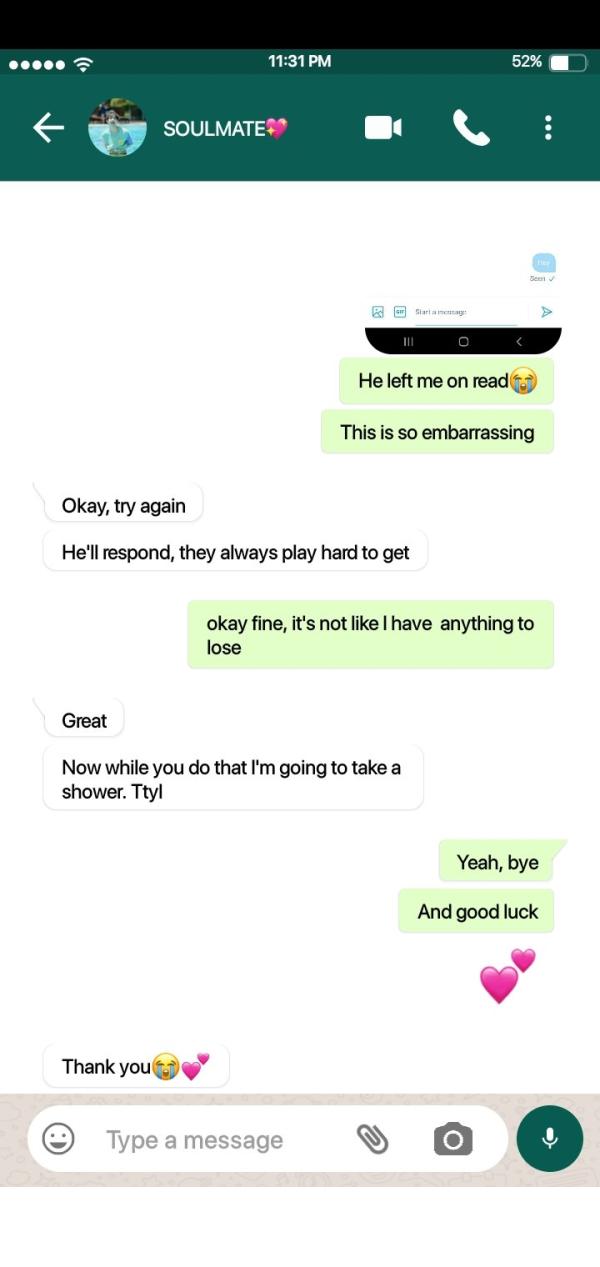Attach a file with the paperclip

pos(372,1138)
